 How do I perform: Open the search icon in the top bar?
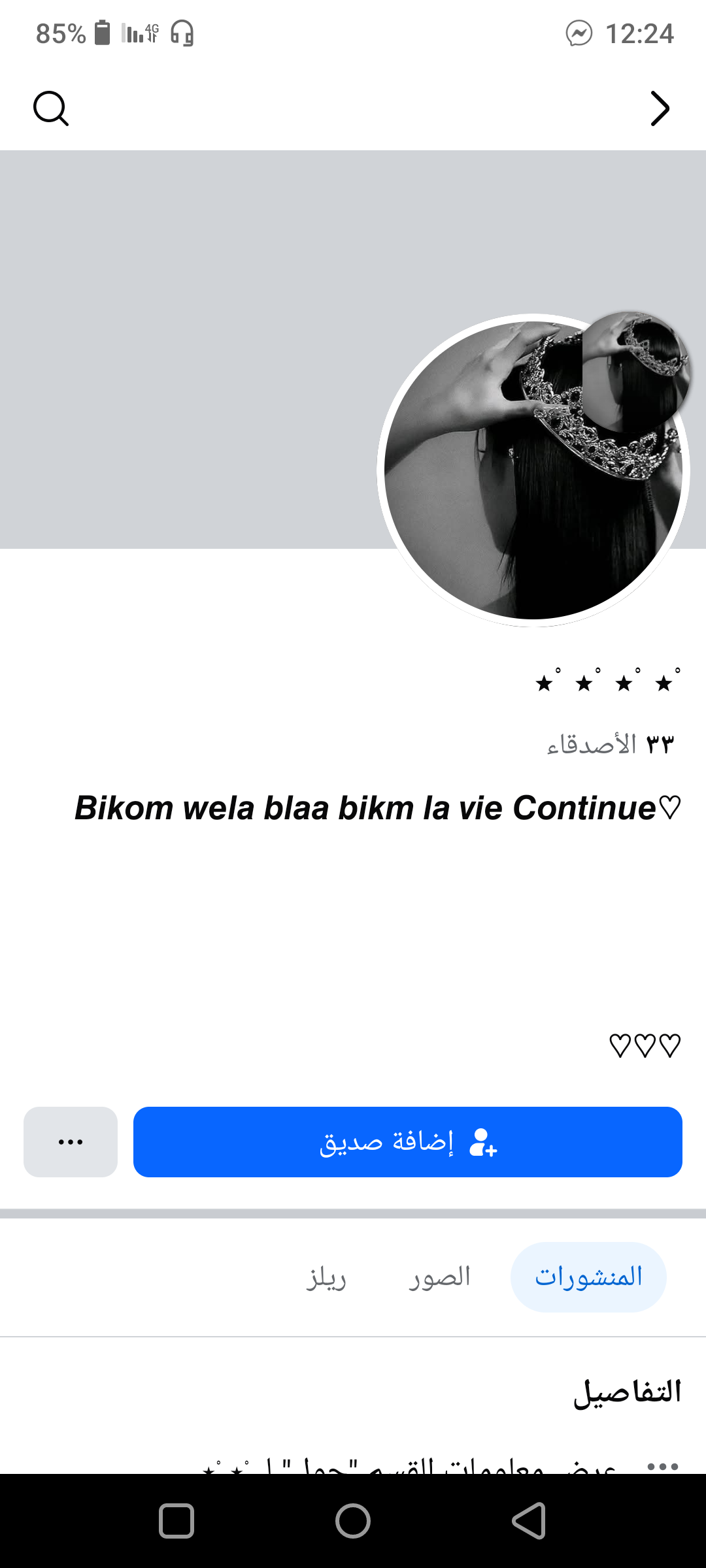[x=51, y=108]
